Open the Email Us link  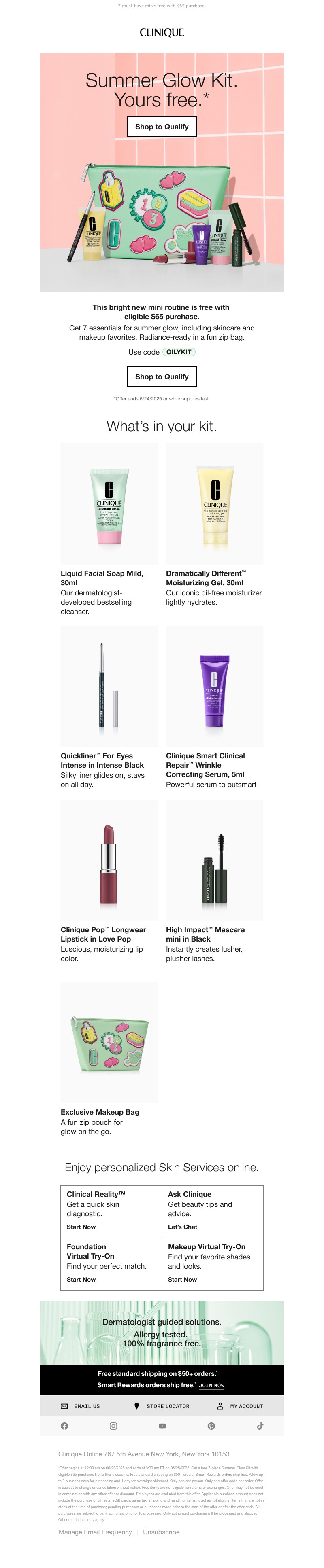pos(80,1406)
